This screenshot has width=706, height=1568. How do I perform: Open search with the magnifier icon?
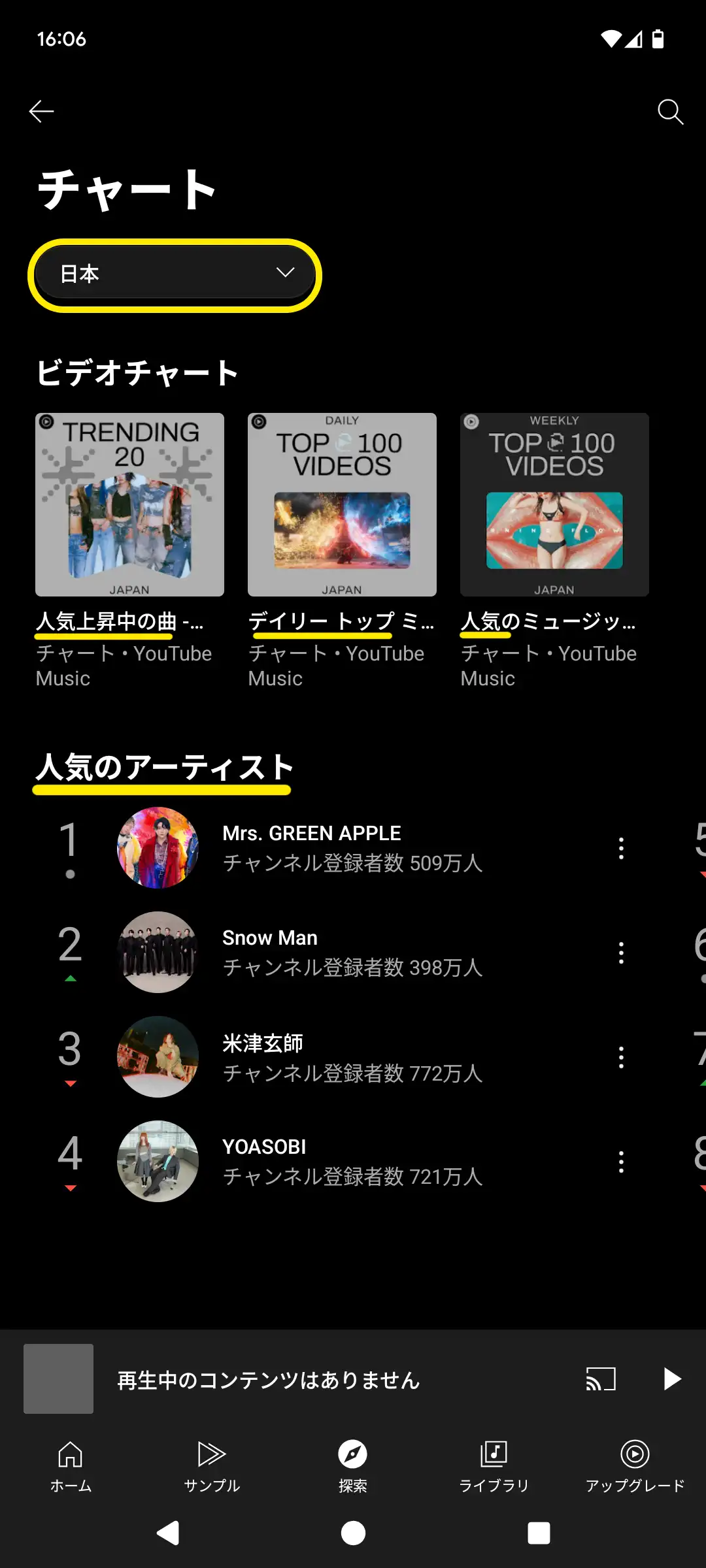[x=670, y=112]
